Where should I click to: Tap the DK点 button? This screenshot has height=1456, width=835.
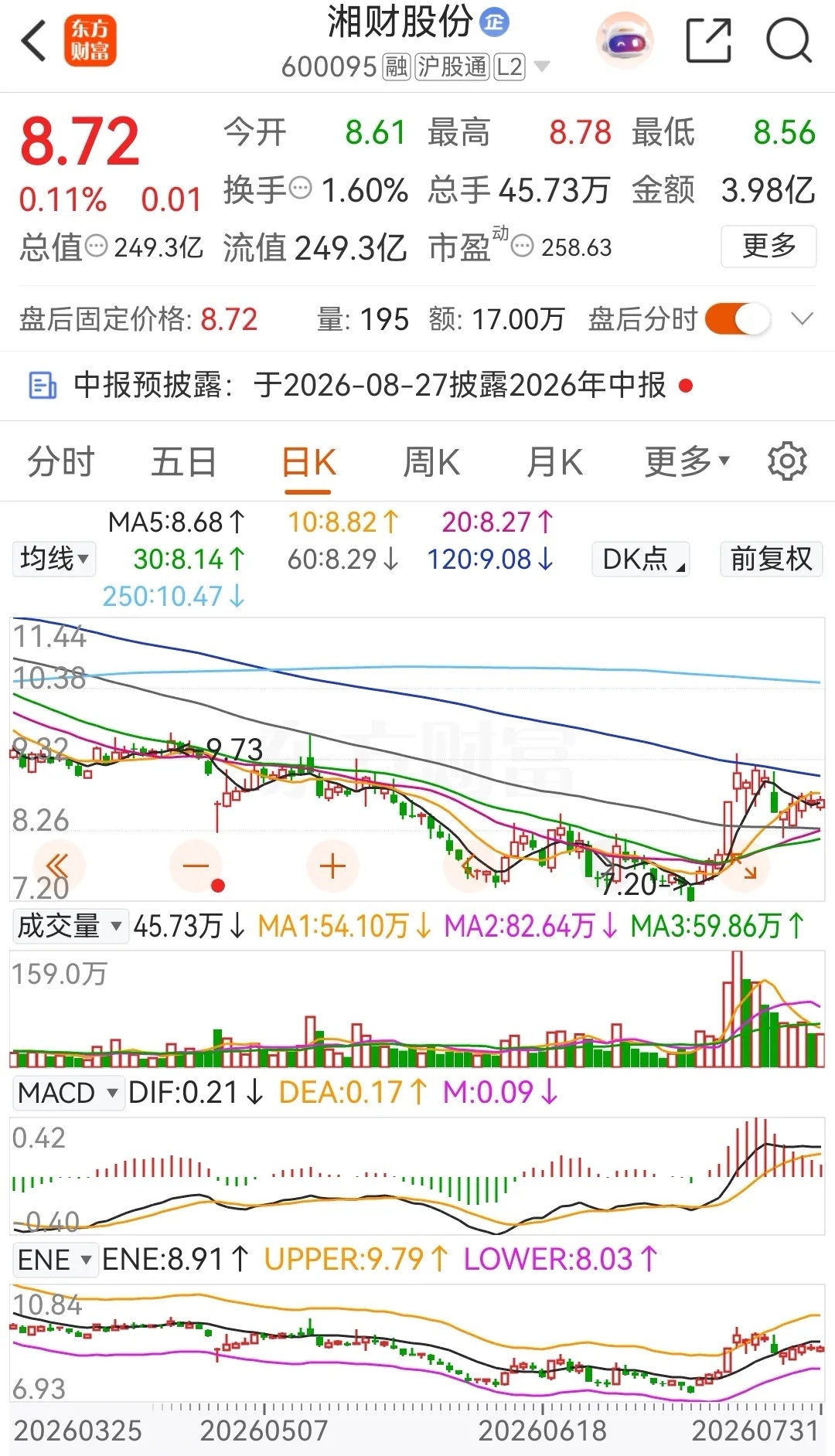[x=641, y=558]
